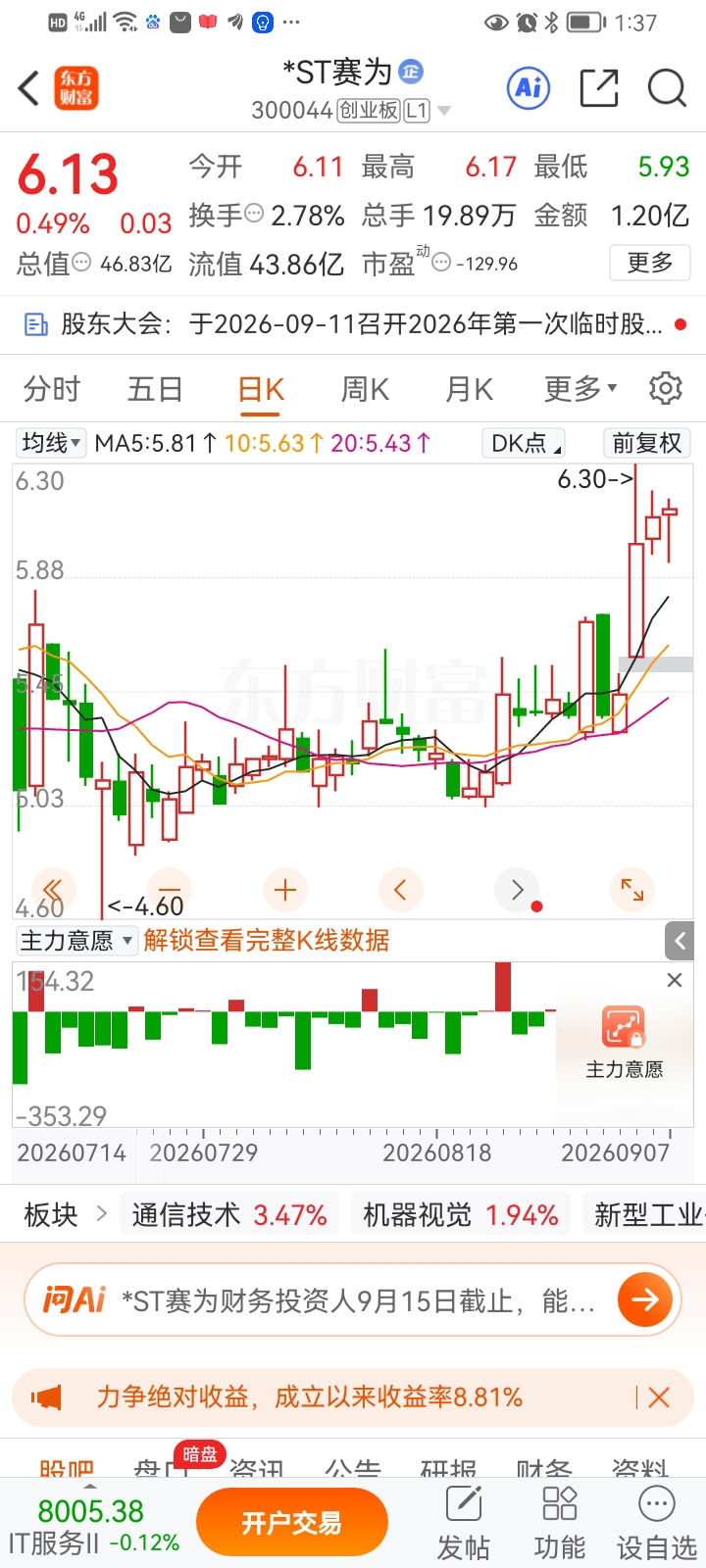This screenshot has height=1568, width=706.
Task: Open the 均线 indicator dropdown
Action: tap(52, 443)
